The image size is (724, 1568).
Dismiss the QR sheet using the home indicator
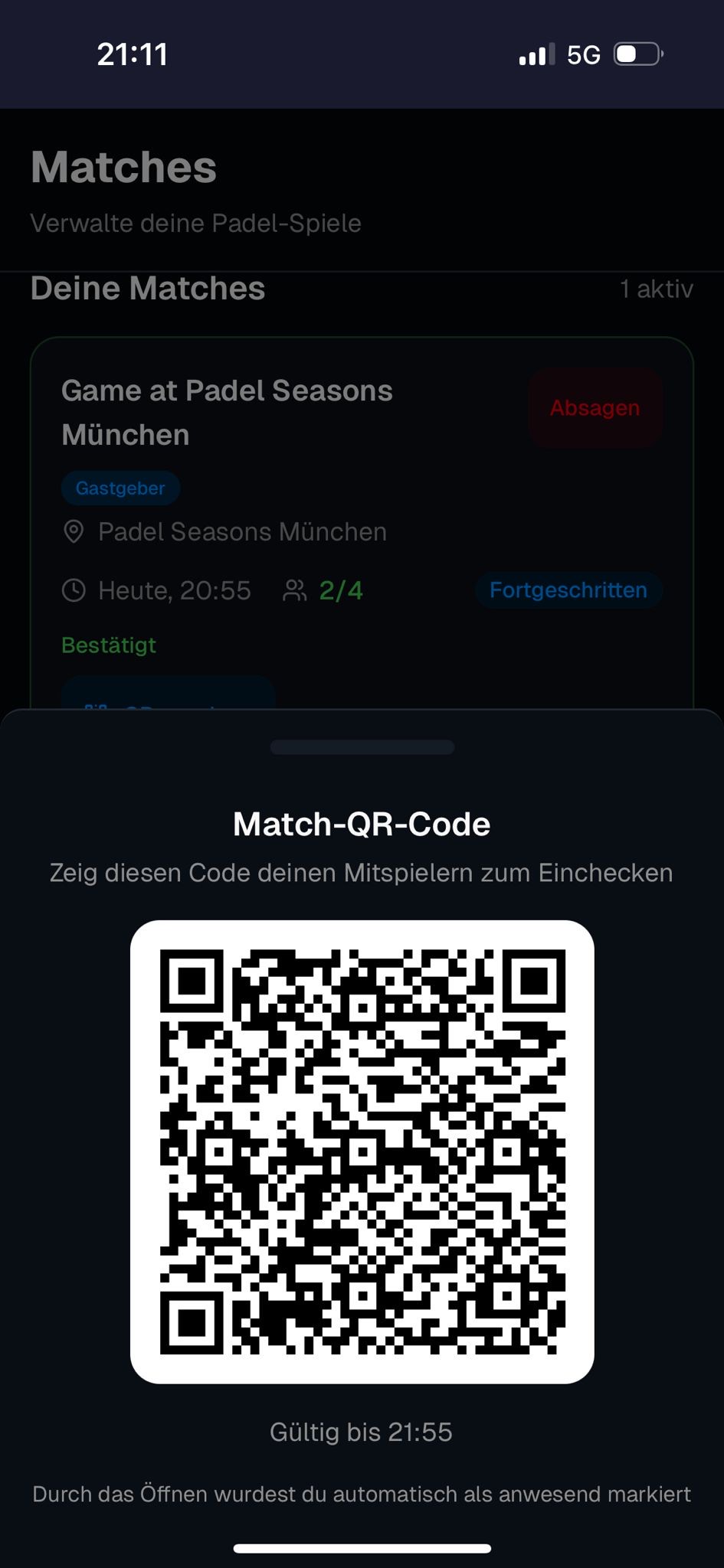point(362,1547)
